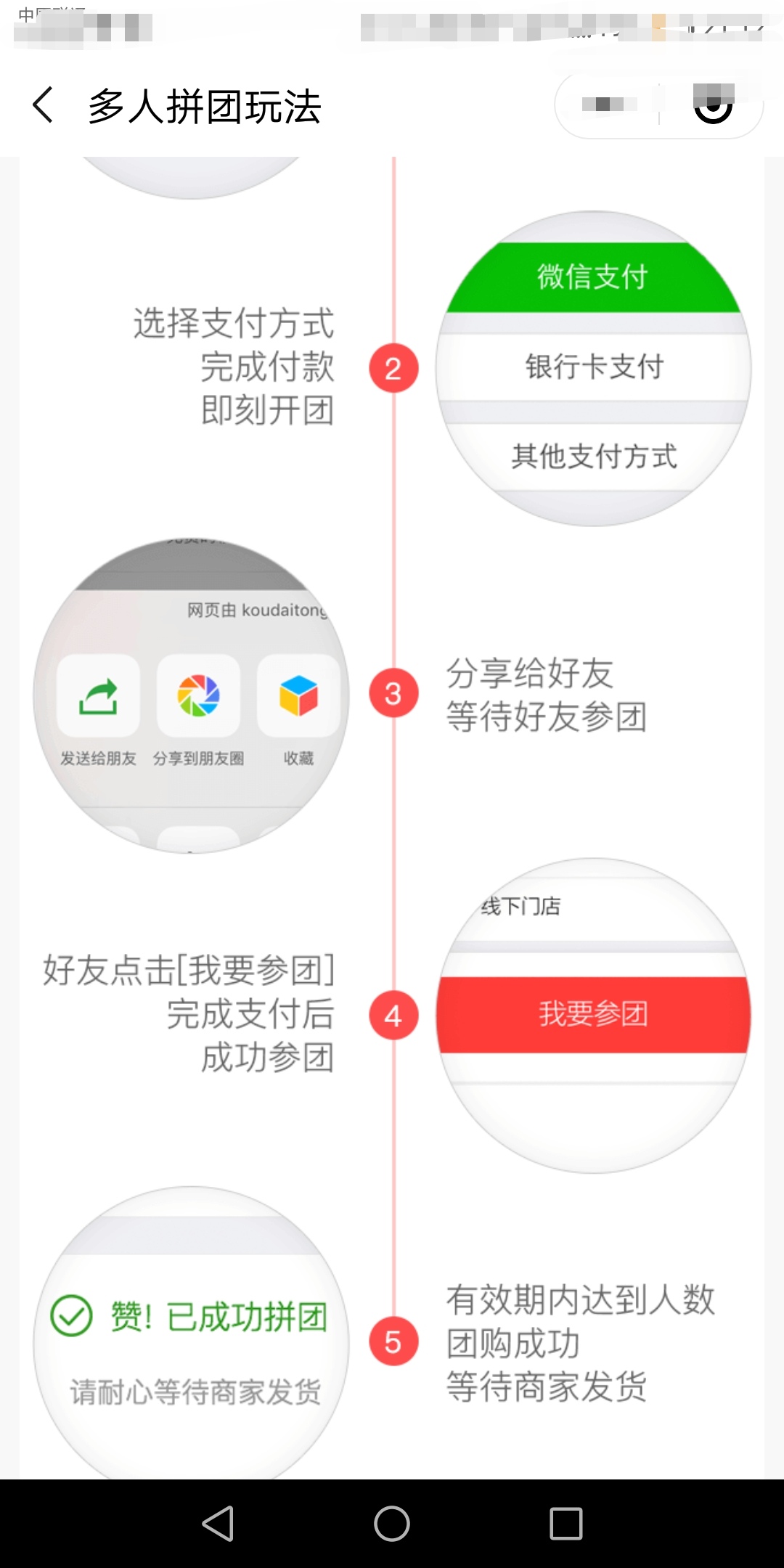Open recent apps from the navigation bar
This screenshot has height=1568, width=784.
566,1523
